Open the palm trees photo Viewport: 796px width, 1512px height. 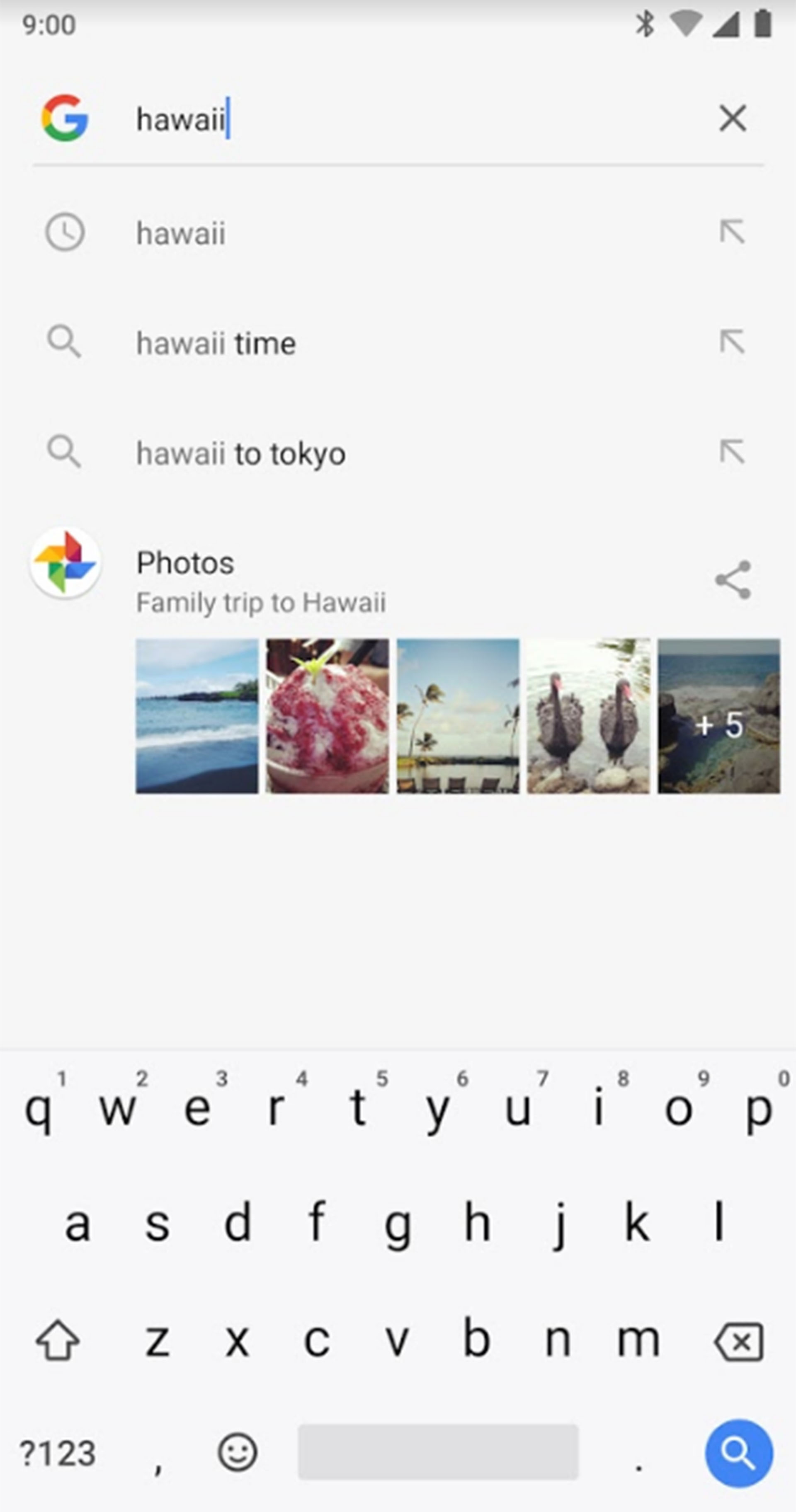[458, 716]
